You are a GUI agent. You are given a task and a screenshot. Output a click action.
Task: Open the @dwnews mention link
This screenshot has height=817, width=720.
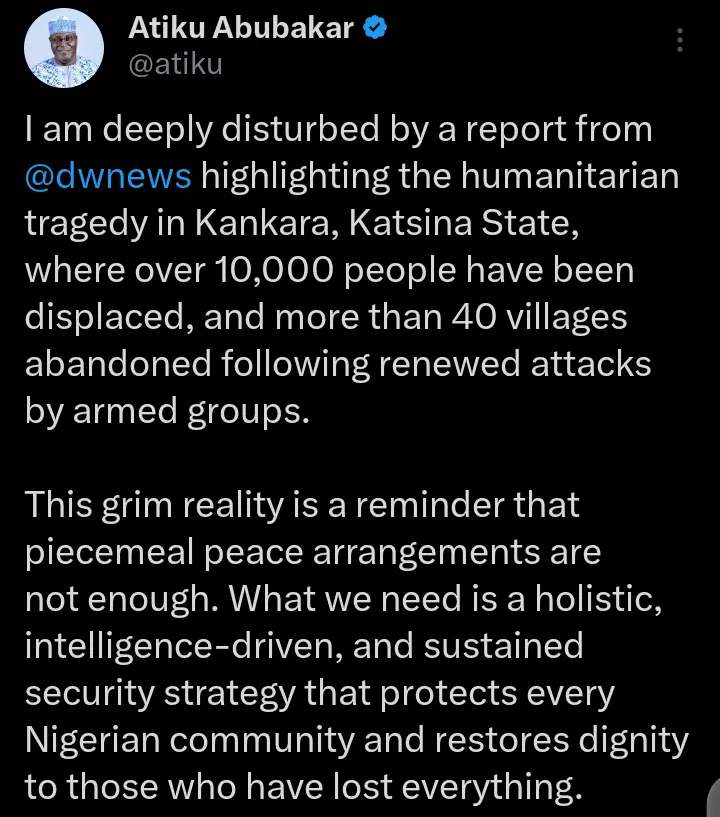pos(107,176)
